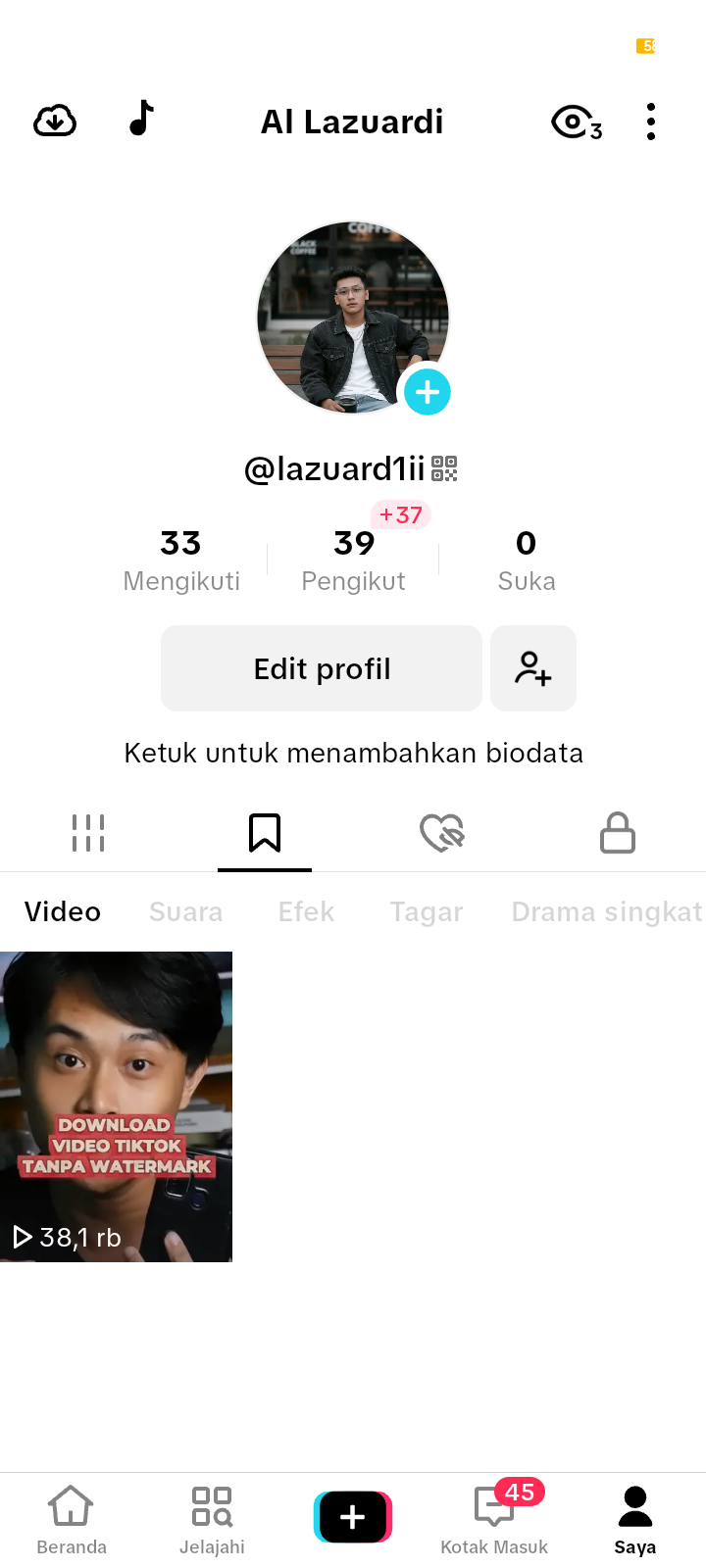Image resolution: width=706 pixels, height=1568 pixels.
Task: Select the Tagar sub-tab
Action: (427, 912)
